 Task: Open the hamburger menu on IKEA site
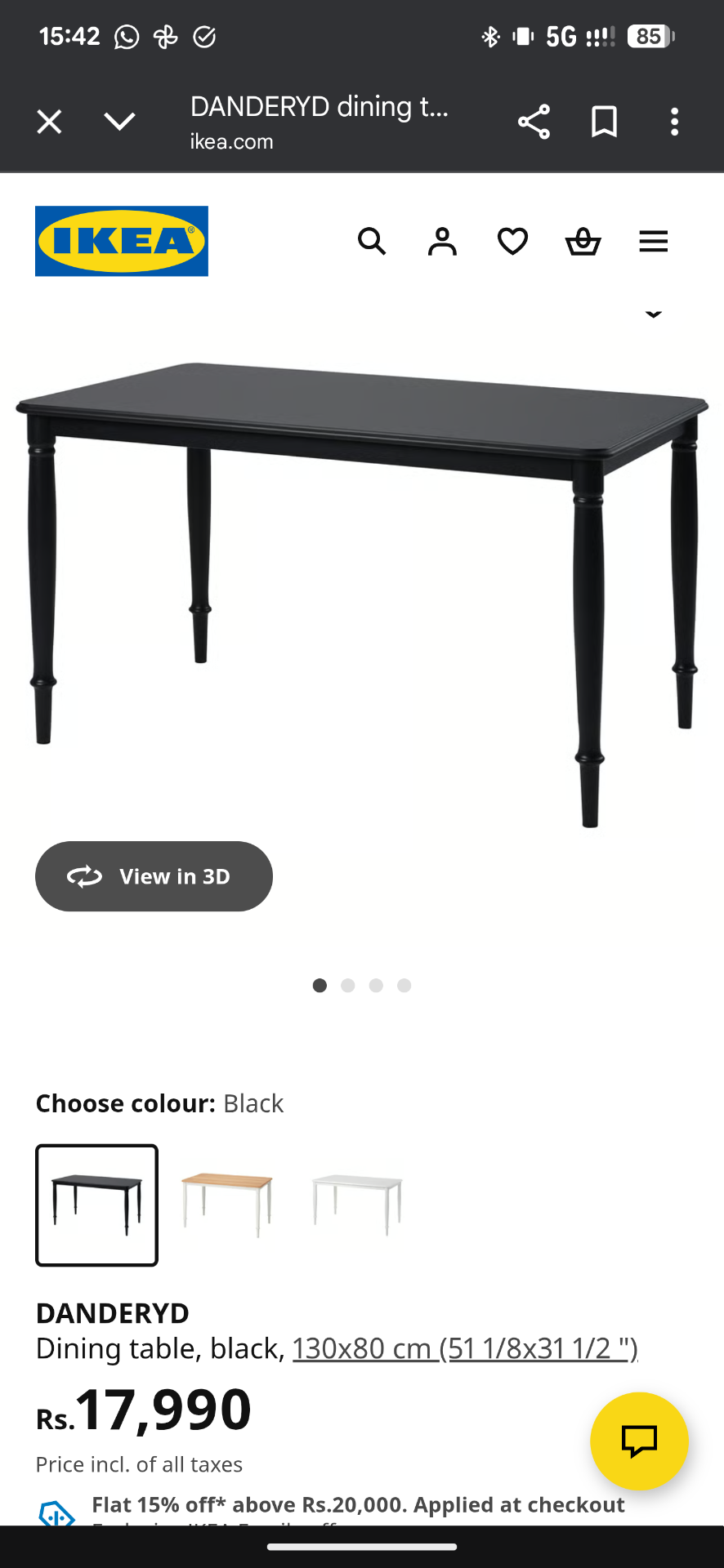coord(653,241)
